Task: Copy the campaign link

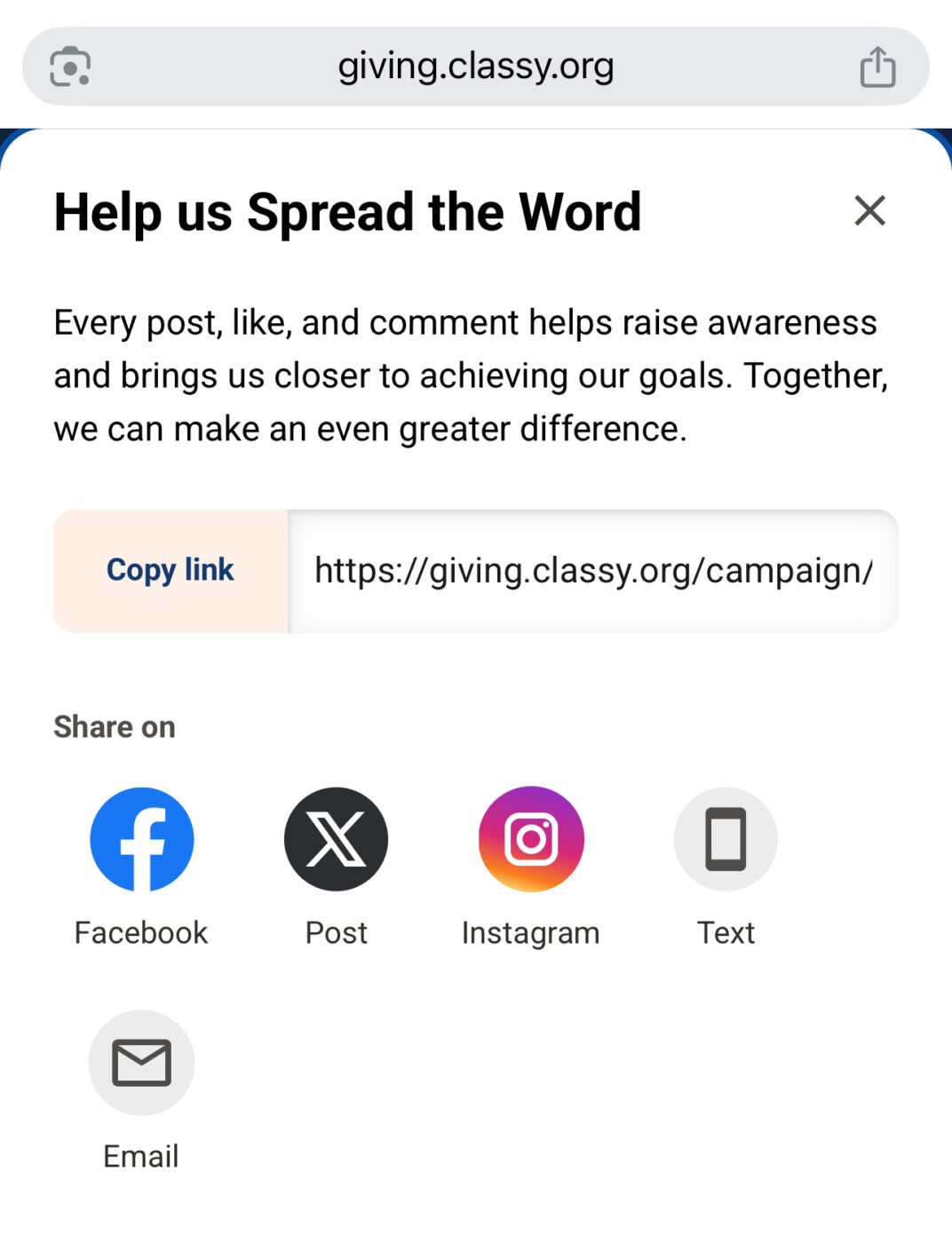Action: pyautogui.click(x=171, y=570)
